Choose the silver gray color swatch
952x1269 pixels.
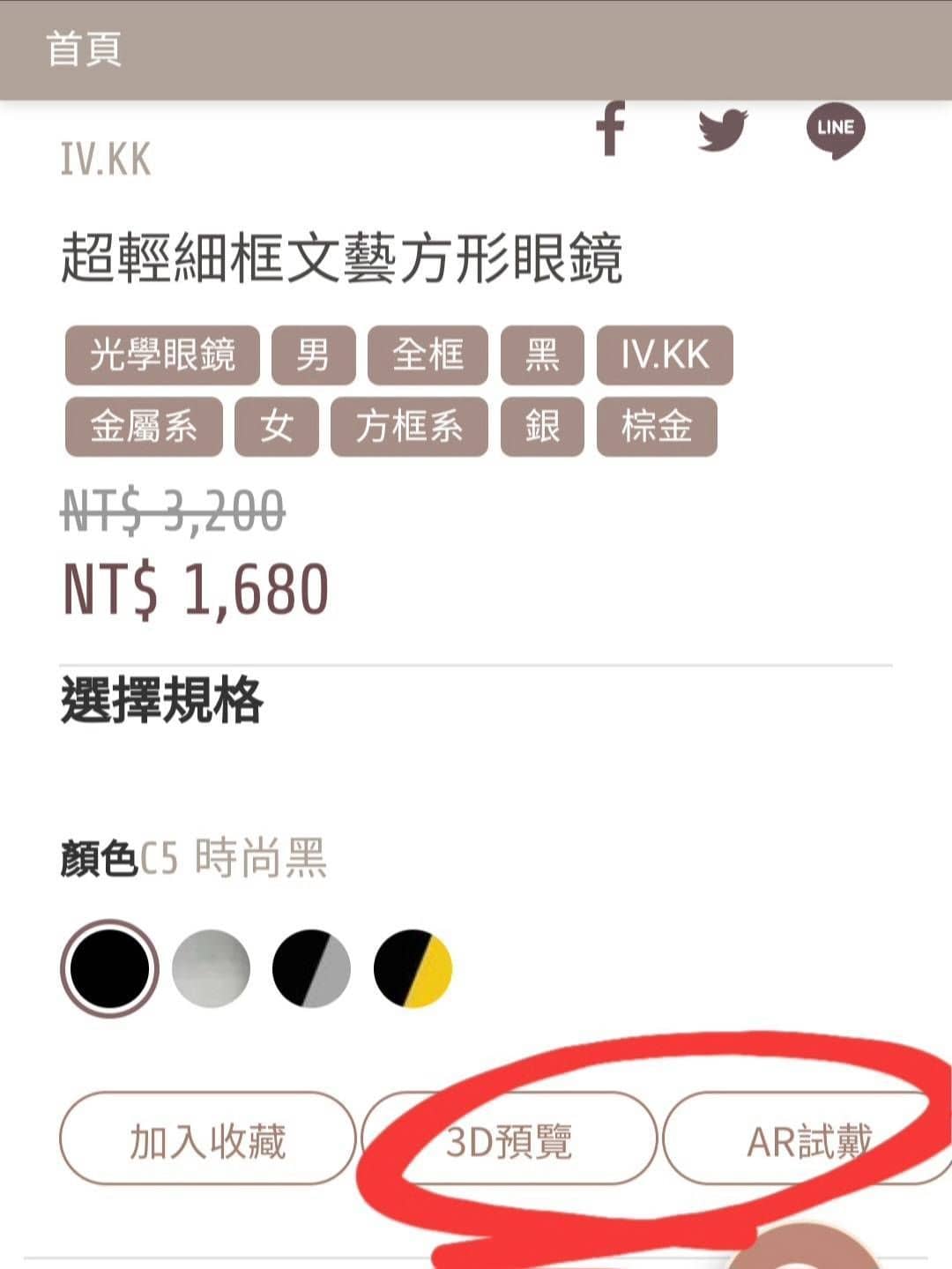[211, 968]
